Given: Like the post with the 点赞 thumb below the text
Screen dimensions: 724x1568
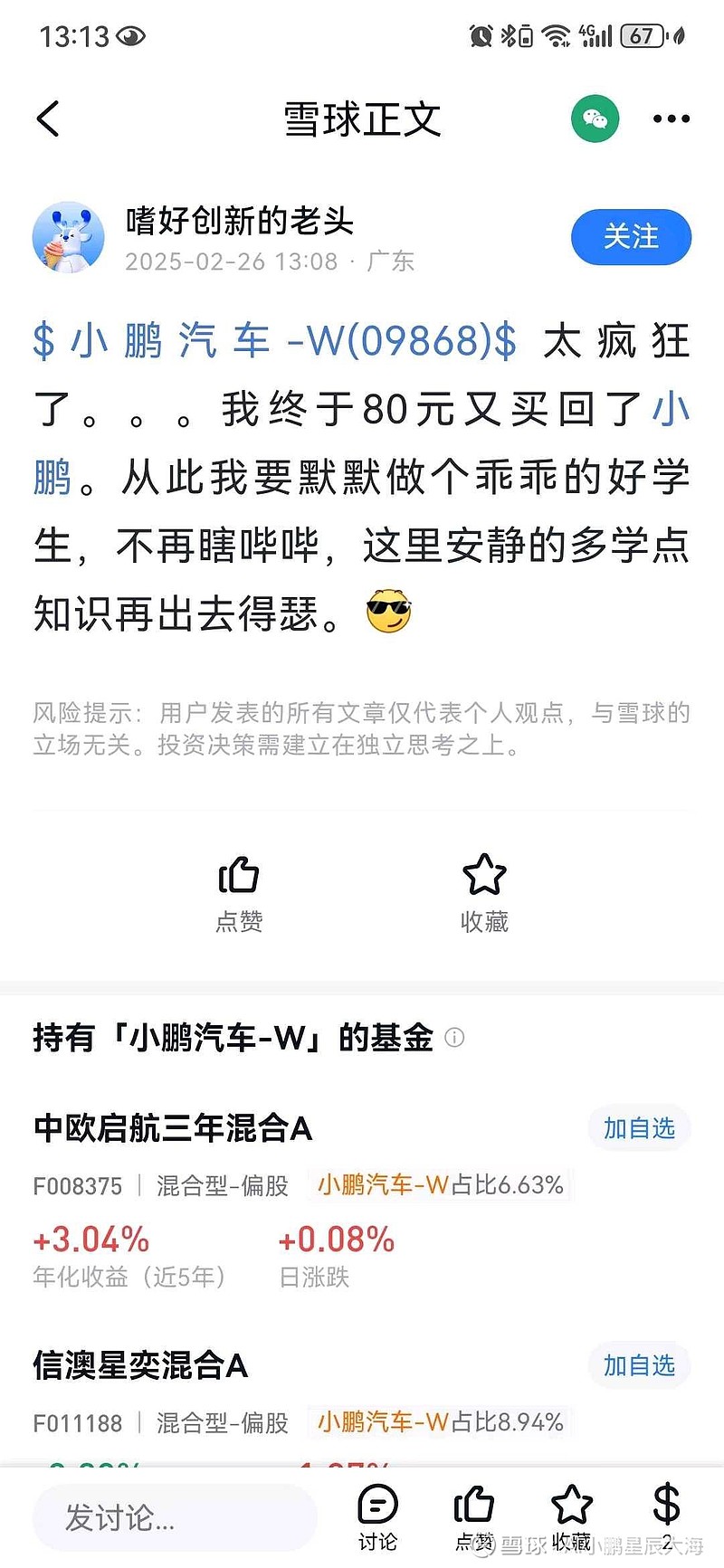Looking at the screenshot, I should coord(239,893).
